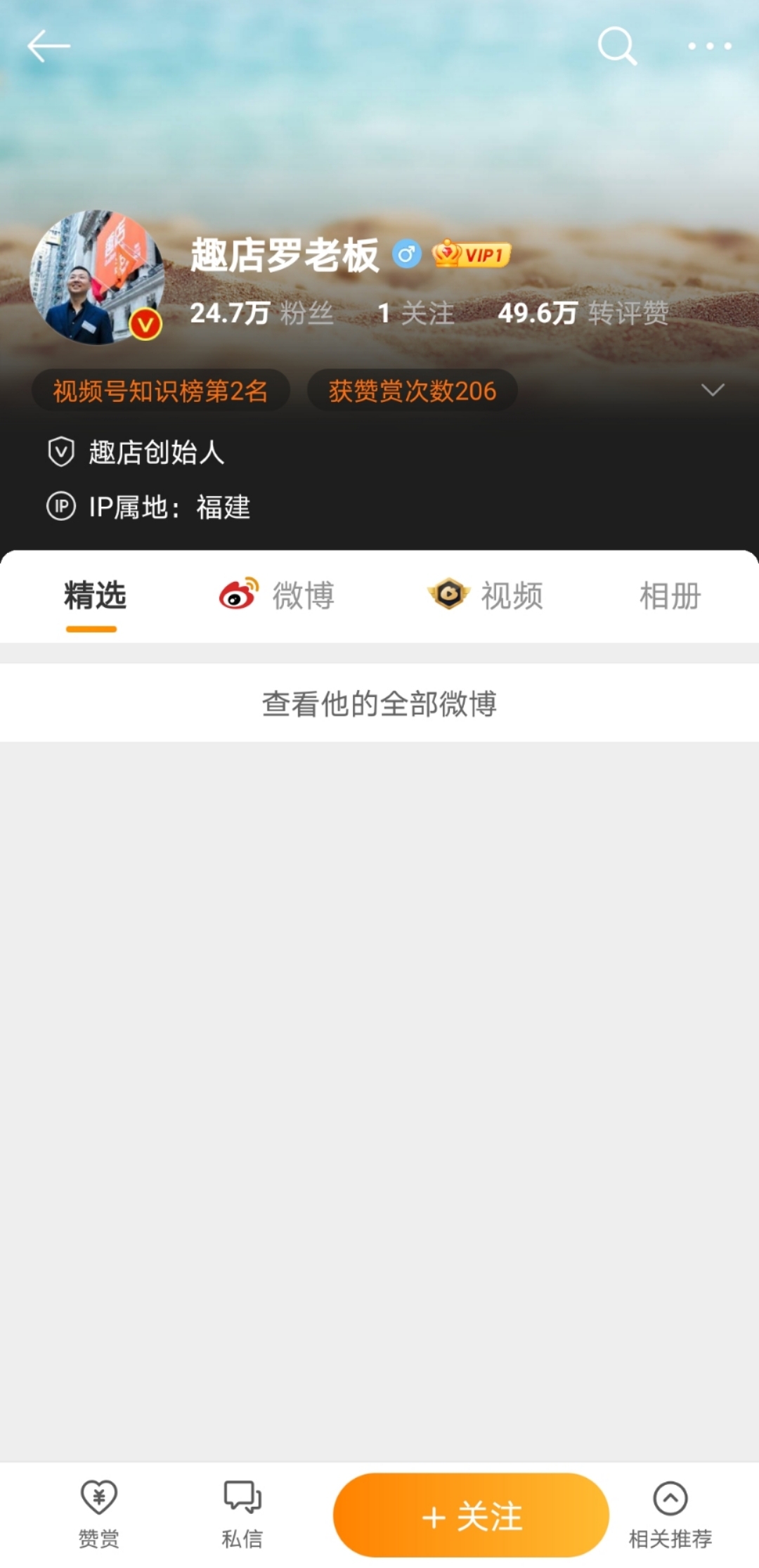
Task: Switch to the 相册 tab
Action: tap(670, 596)
